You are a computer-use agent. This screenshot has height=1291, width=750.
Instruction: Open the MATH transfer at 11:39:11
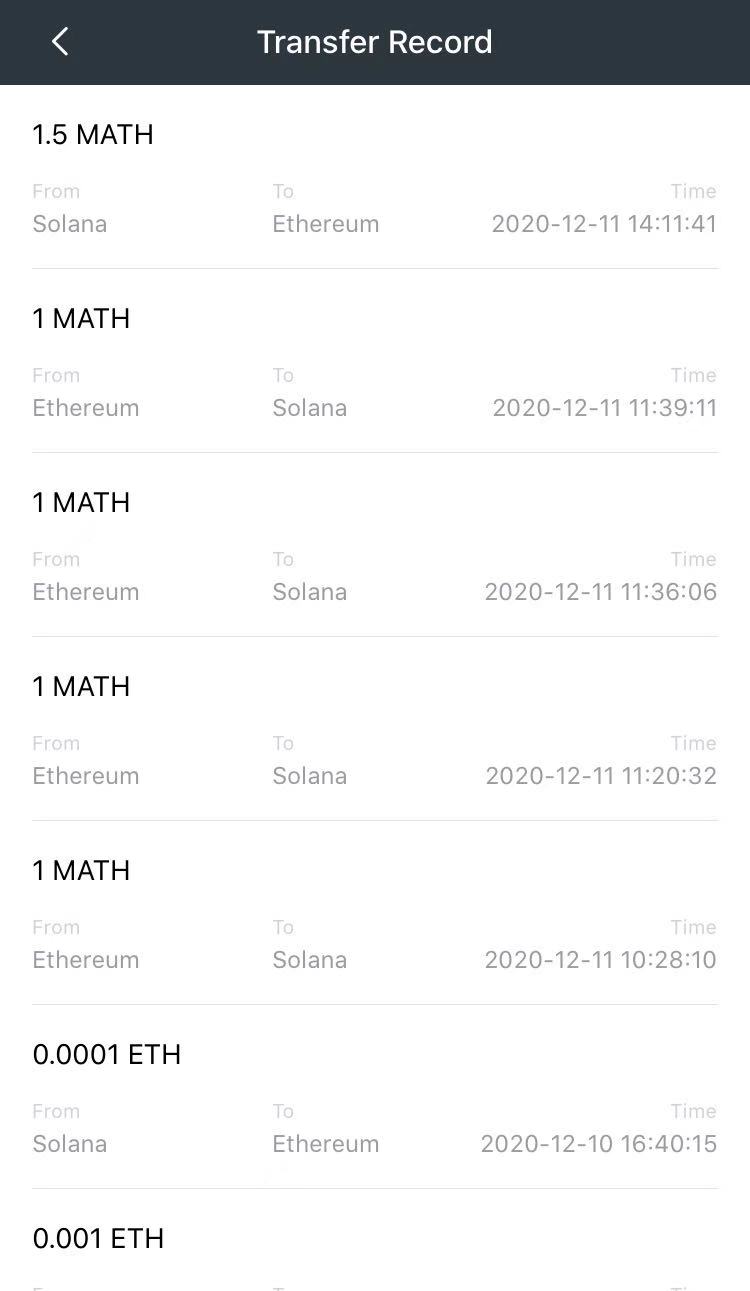[374, 362]
